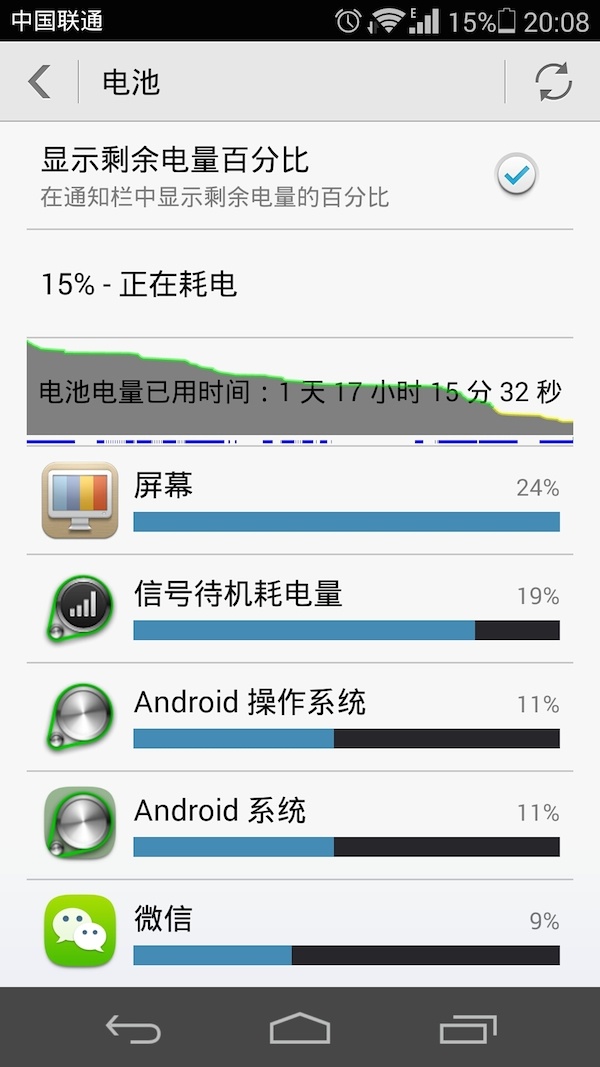Image resolution: width=600 pixels, height=1067 pixels.
Task: Refresh the battery usage stats
Action: [x=553, y=82]
